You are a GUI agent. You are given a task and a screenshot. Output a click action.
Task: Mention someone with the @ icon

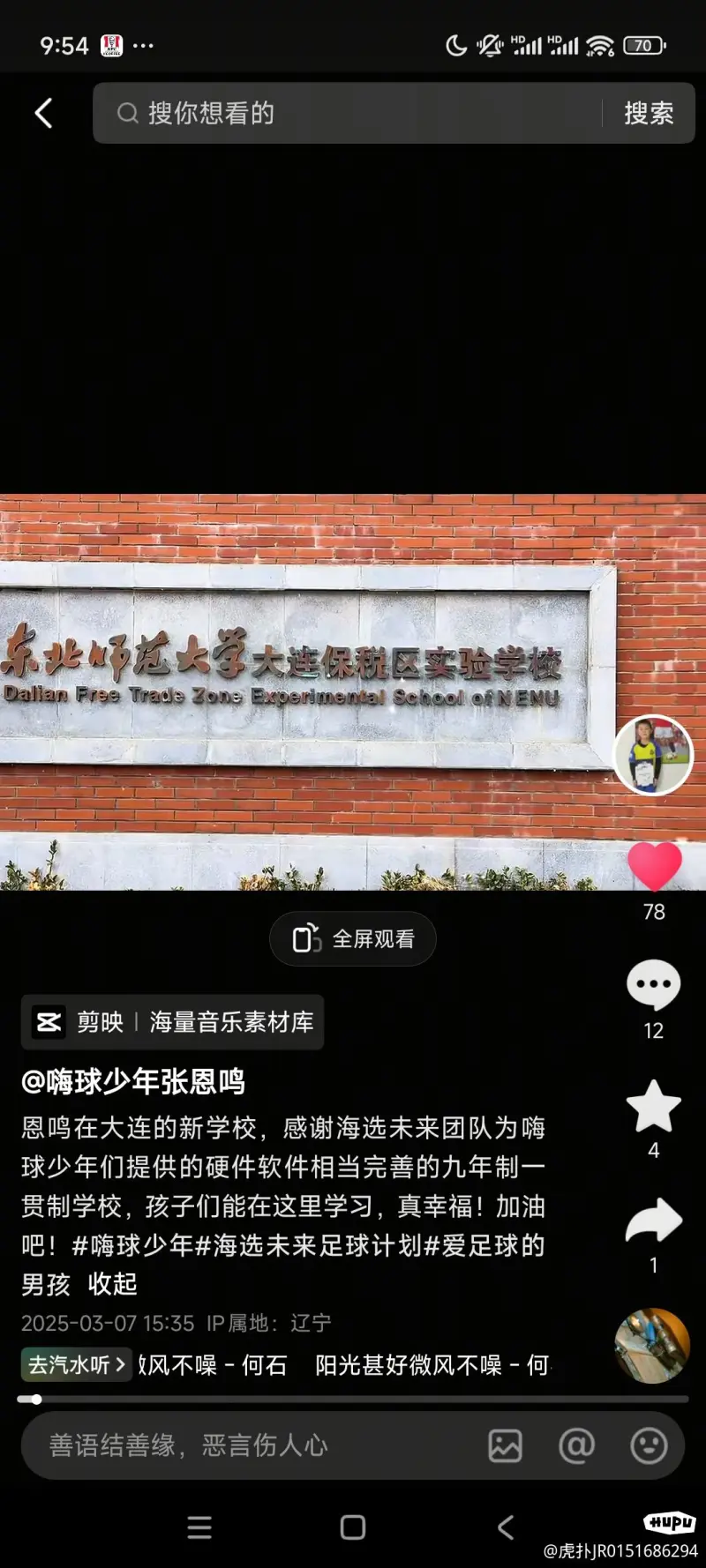point(576,1446)
